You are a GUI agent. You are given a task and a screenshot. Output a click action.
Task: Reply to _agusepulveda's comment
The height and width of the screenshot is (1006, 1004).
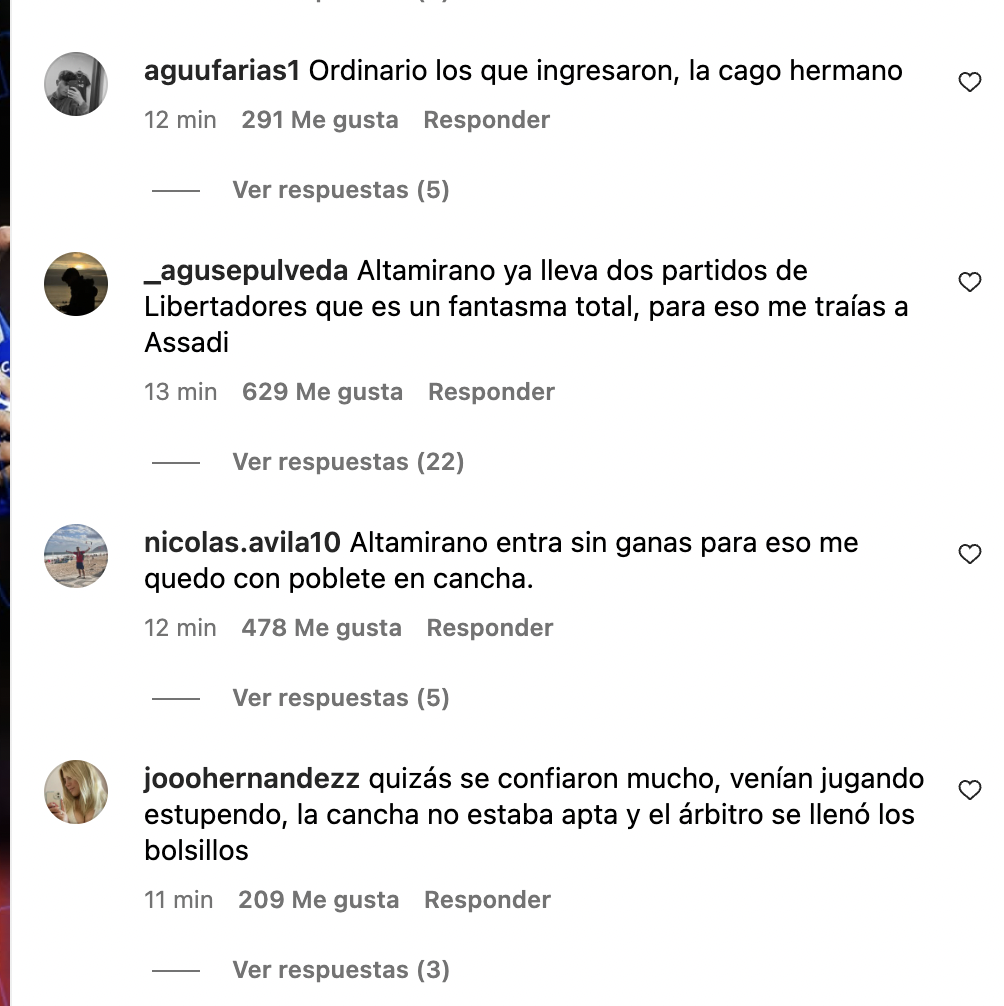(x=491, y=392)
